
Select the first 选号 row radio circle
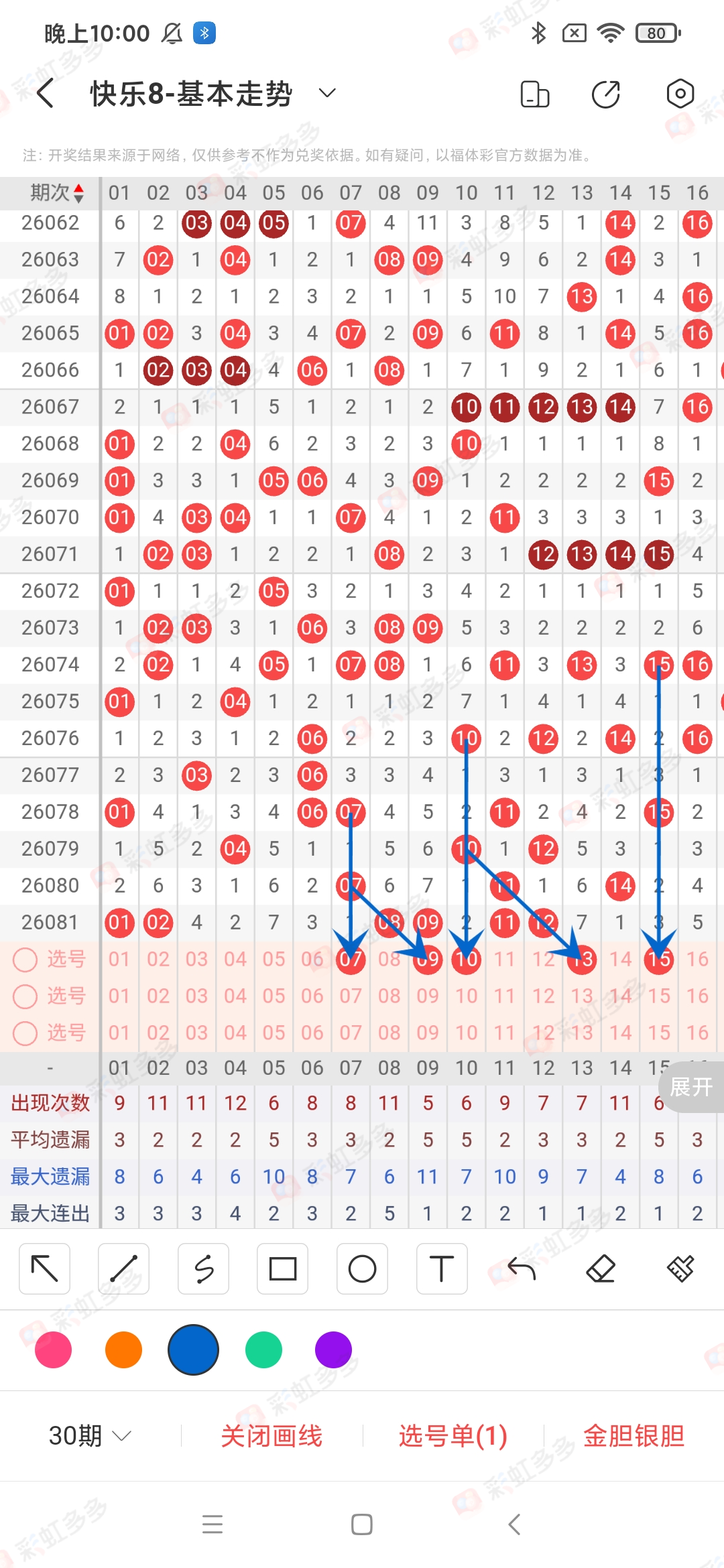pos(25,959)
